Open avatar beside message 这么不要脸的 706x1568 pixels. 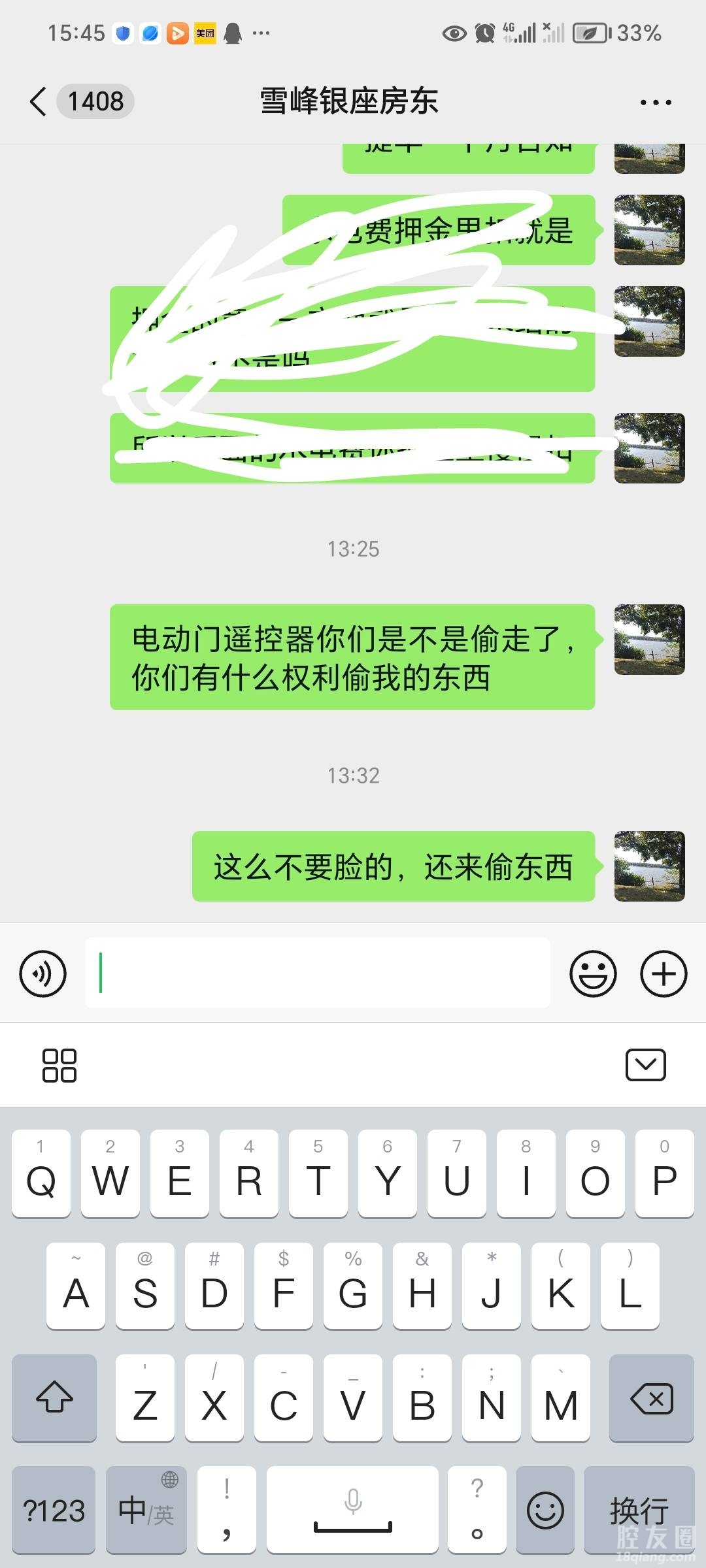(x=649, y=866)
